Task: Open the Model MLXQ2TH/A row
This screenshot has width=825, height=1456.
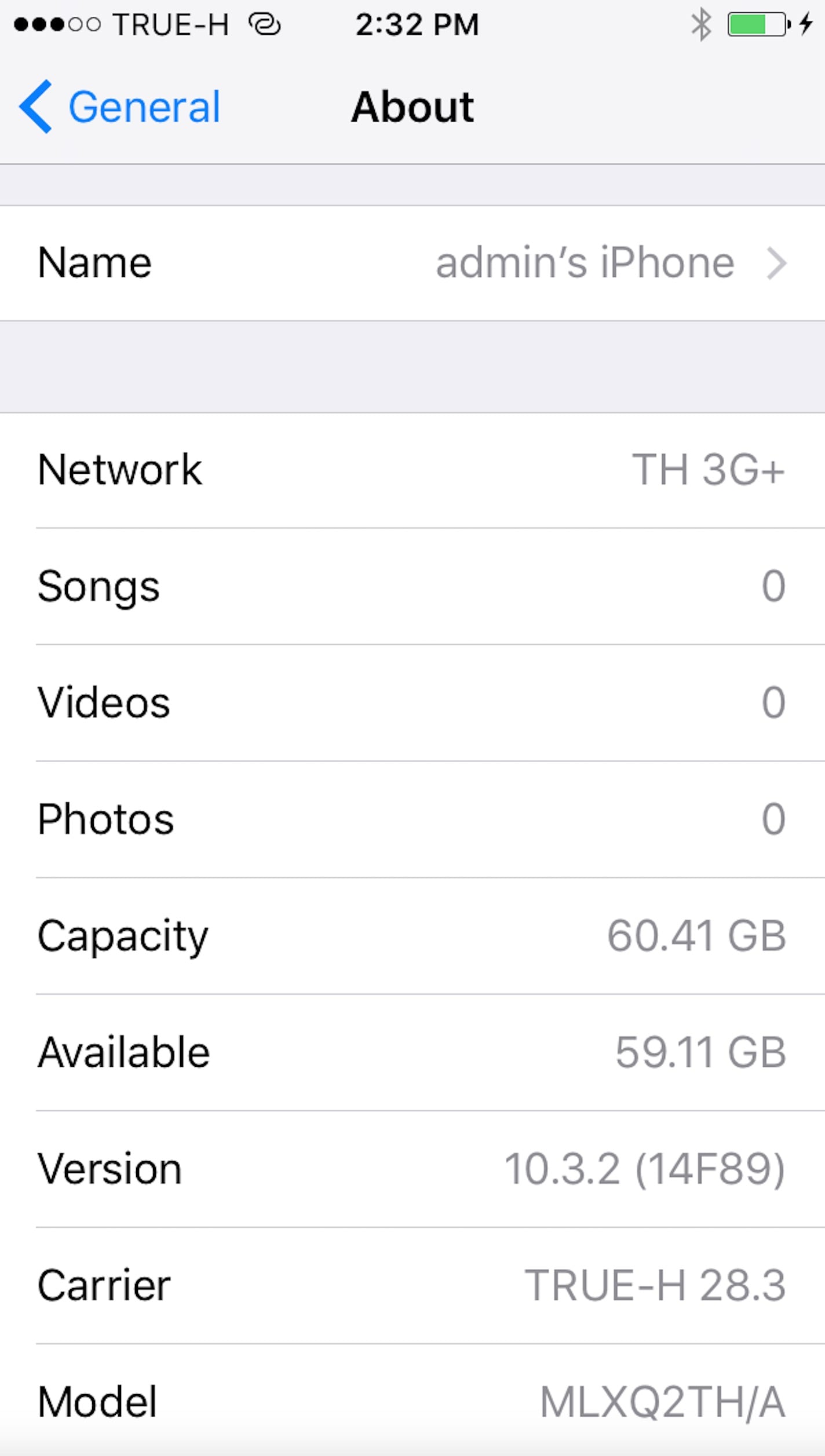Action: coord(413,1402)
